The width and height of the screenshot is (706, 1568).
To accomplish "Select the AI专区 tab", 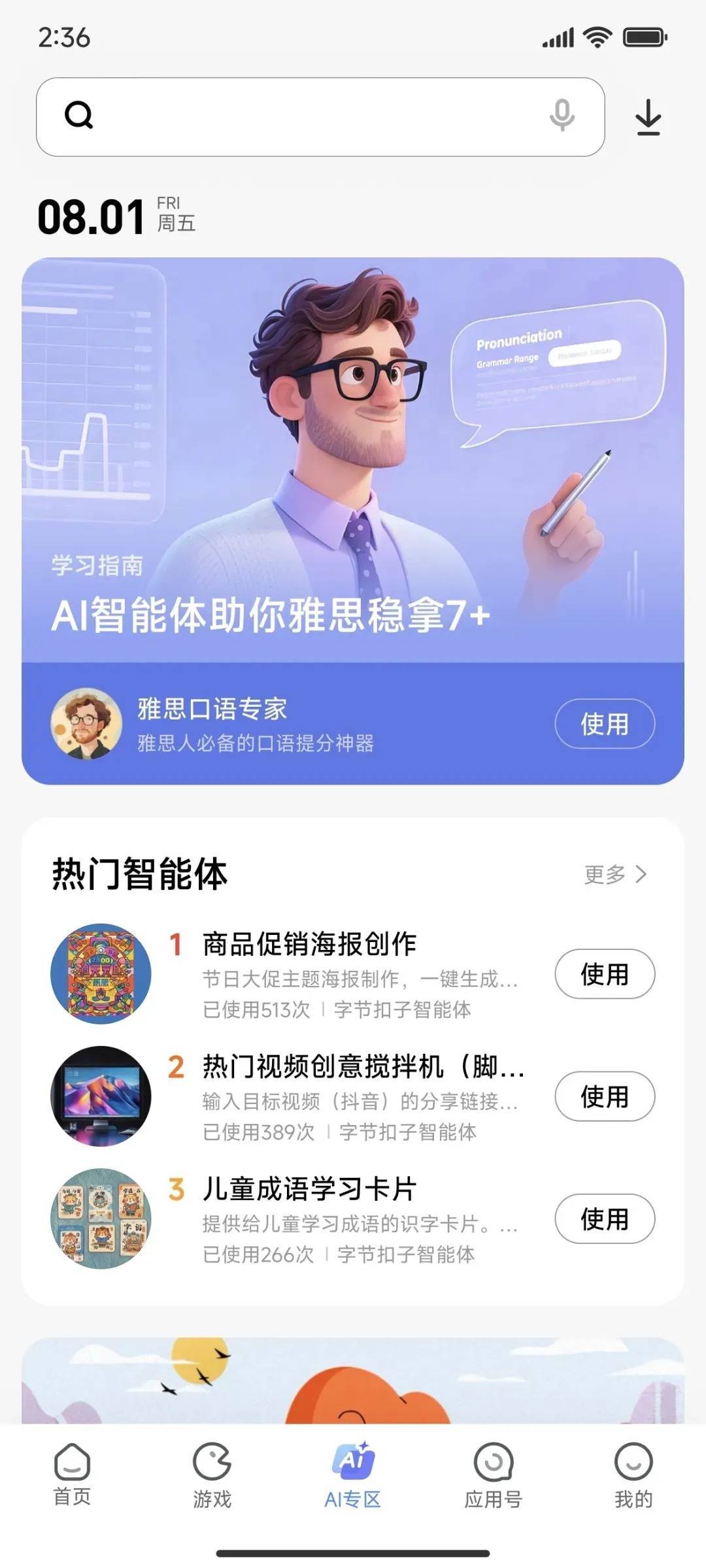I will [353, 1473].
